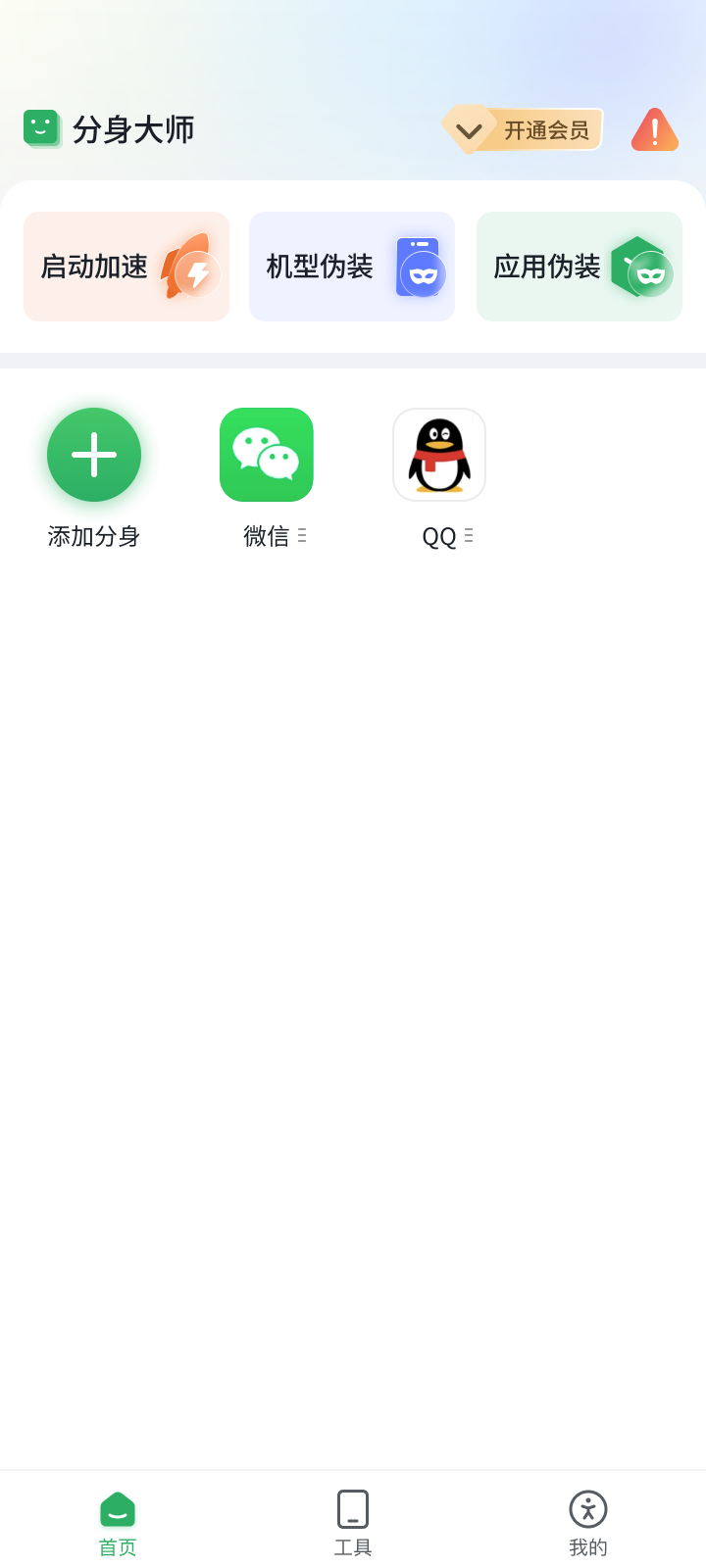Tap the 添加分身 label text
Image resolution: width=706 pixels, height=1568 pixels.
pyautogui.click(x=94, y=536)
